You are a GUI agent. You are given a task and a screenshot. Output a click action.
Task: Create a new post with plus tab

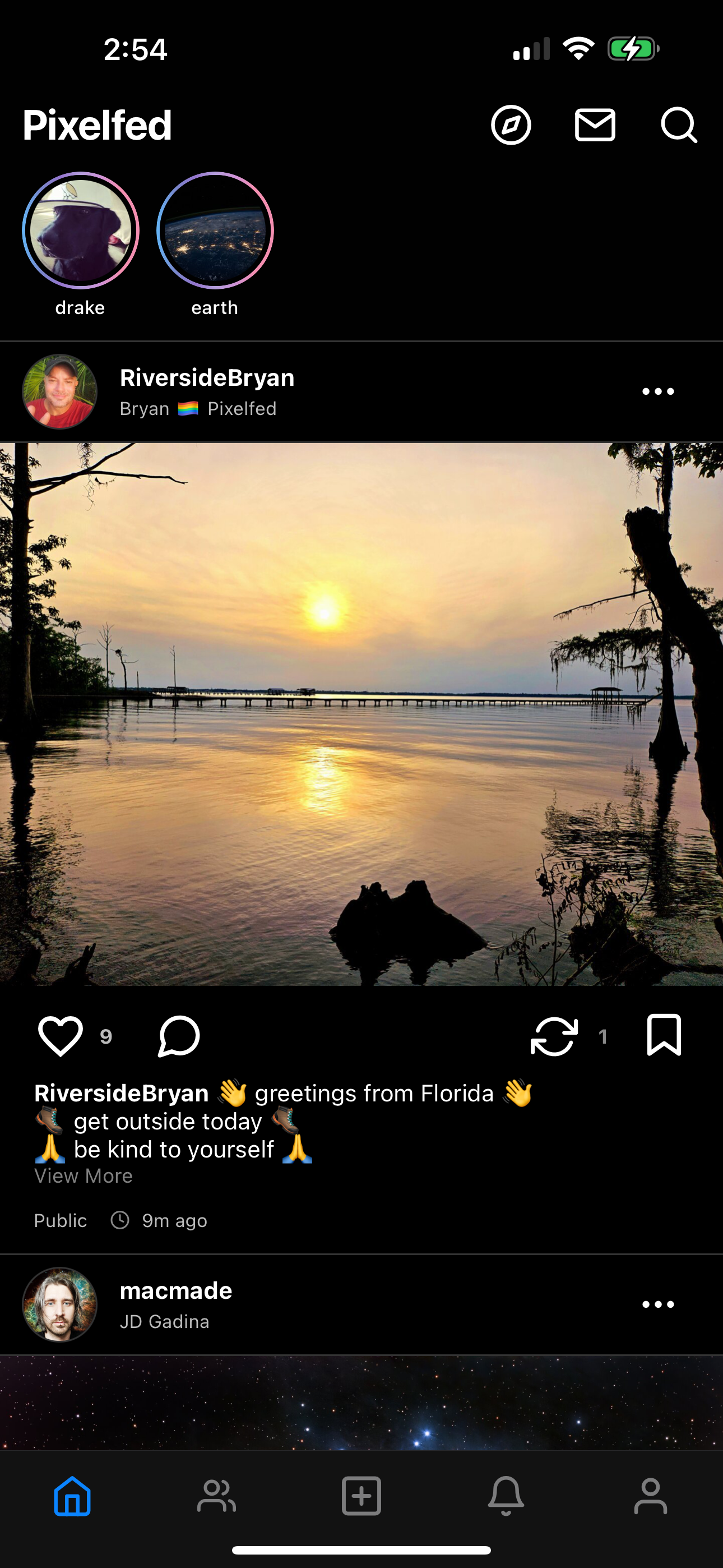pyautogui.click(x=361, y=1496)
